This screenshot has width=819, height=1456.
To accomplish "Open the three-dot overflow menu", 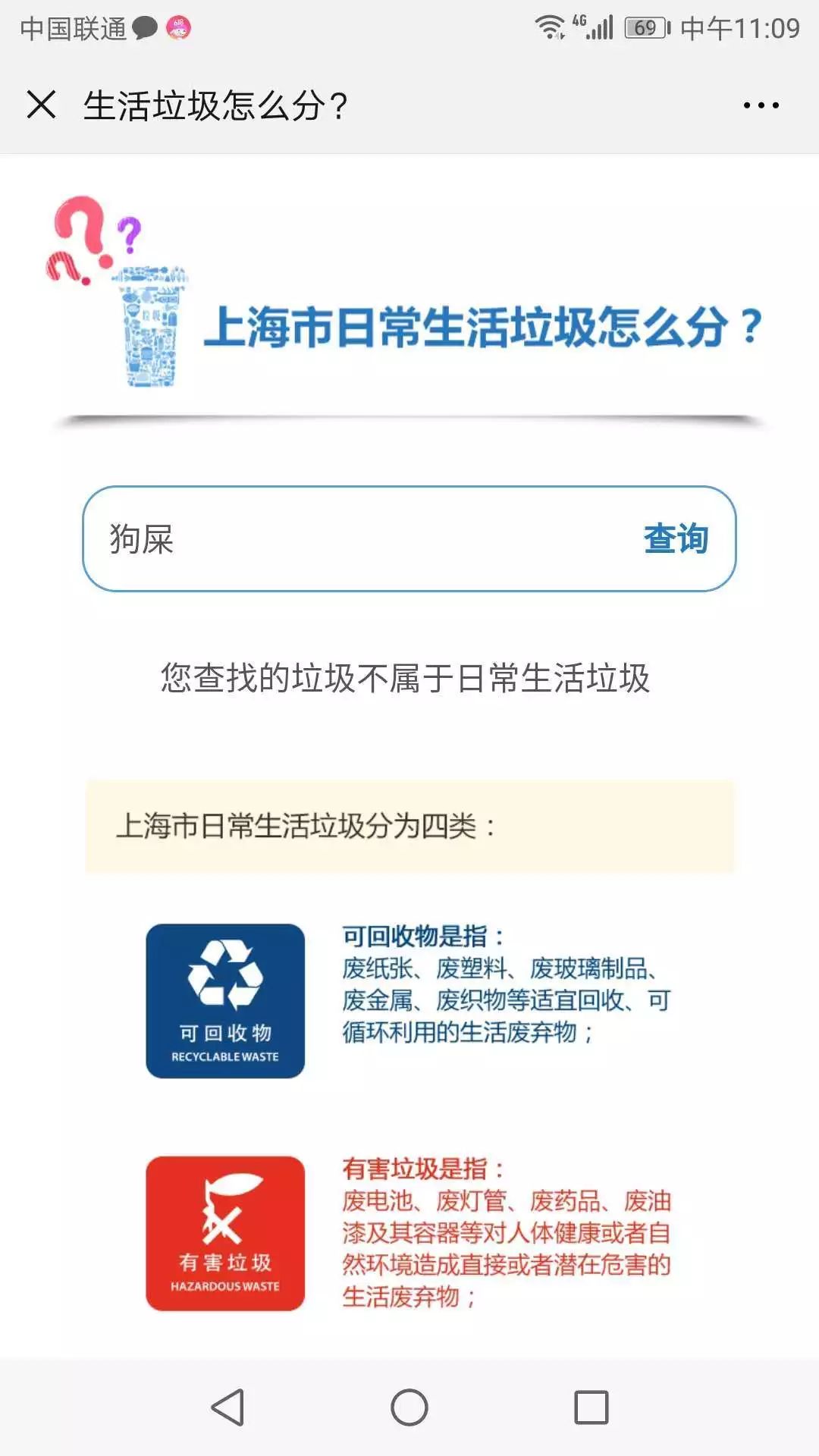I will point(761,105).
